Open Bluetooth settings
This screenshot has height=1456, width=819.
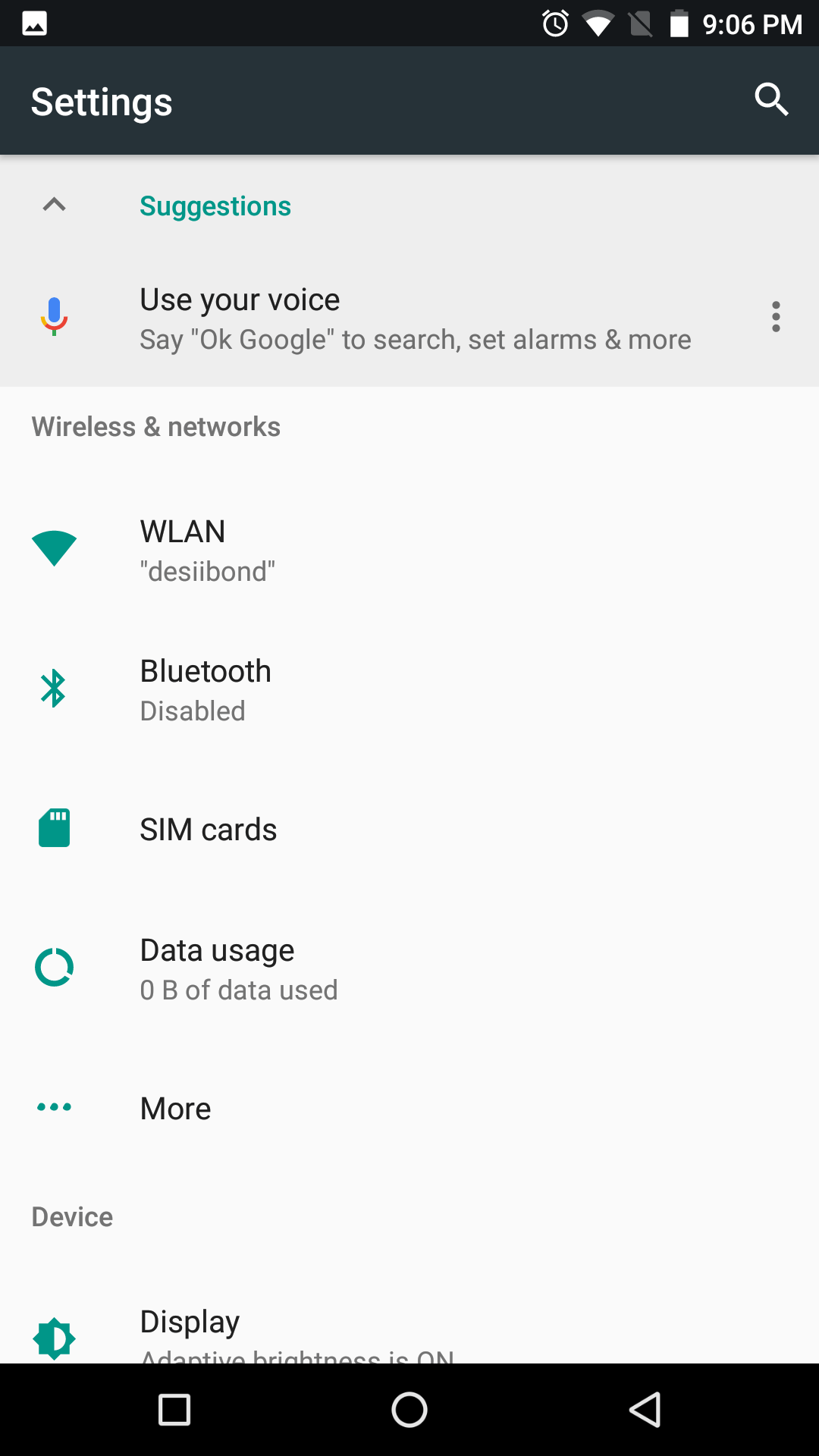pyautogui.click(x=409, y=689)
